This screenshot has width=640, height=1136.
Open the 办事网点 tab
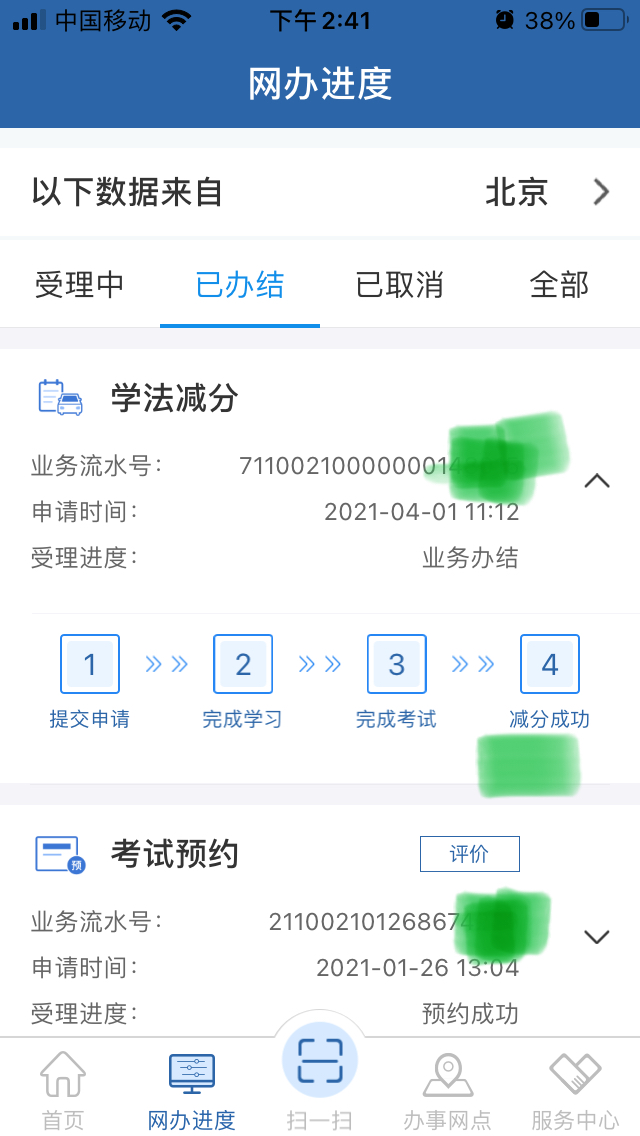click(x=447, y=1090)
